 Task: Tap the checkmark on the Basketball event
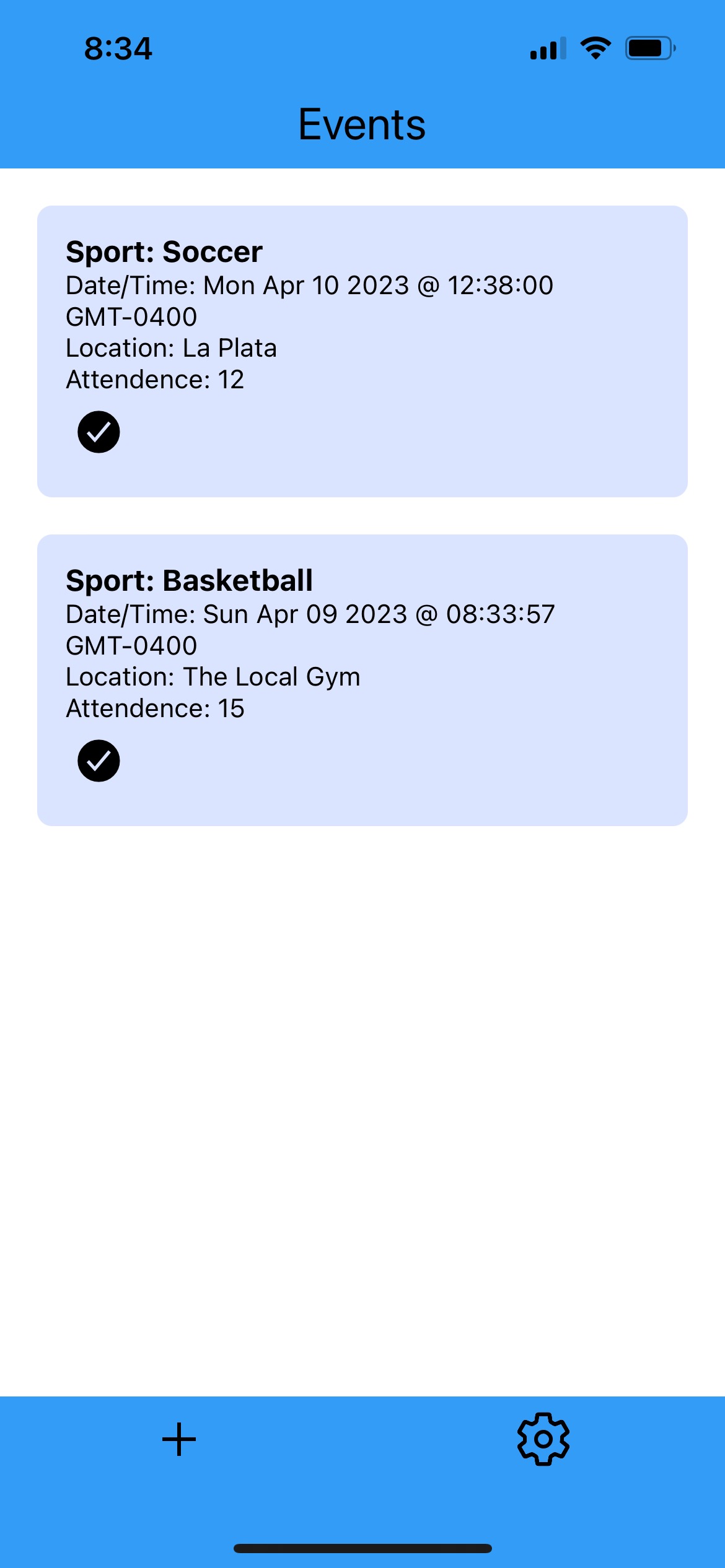point(99,760)
